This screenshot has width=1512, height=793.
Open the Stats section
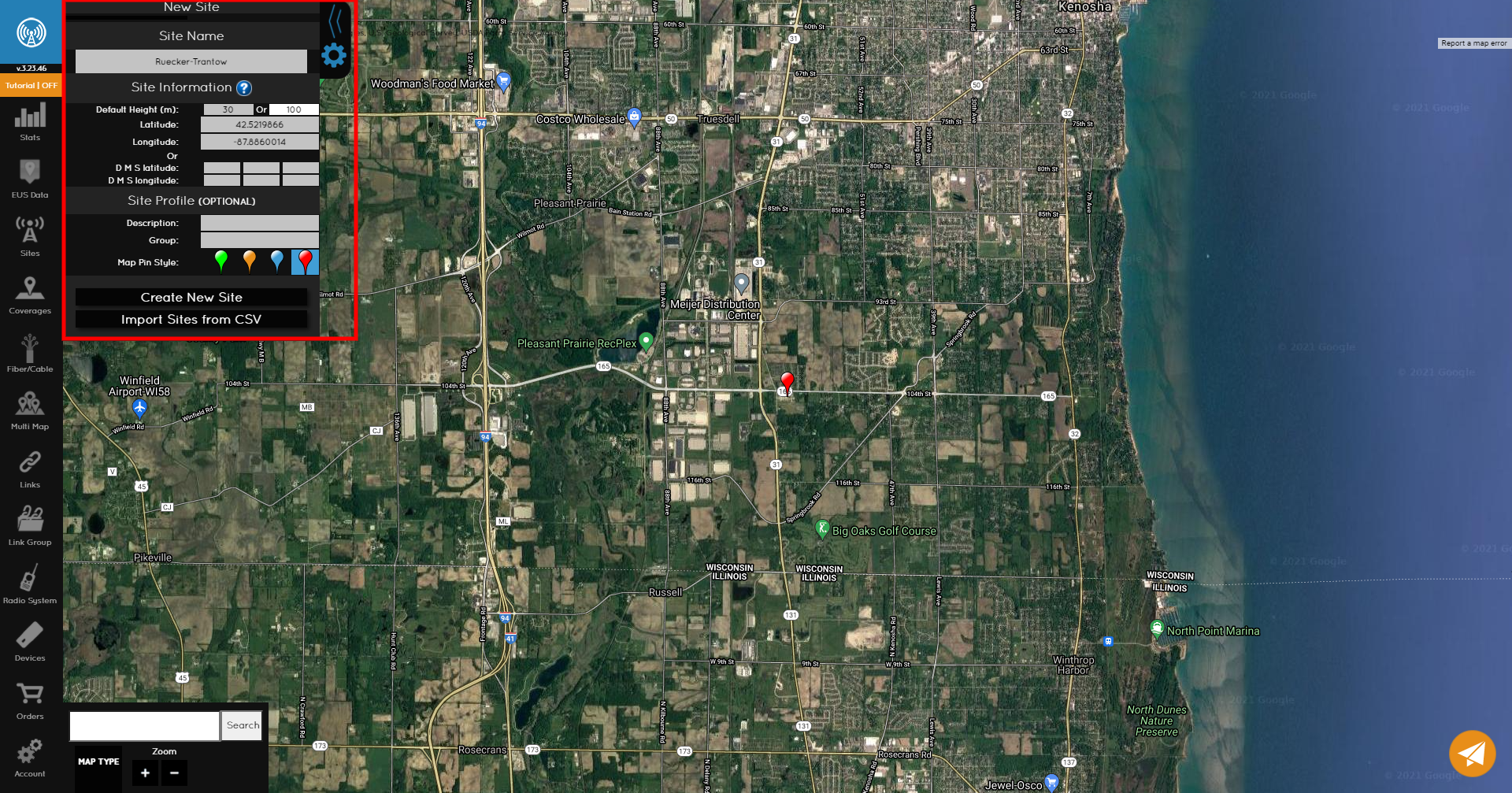[x=30, y=122]
